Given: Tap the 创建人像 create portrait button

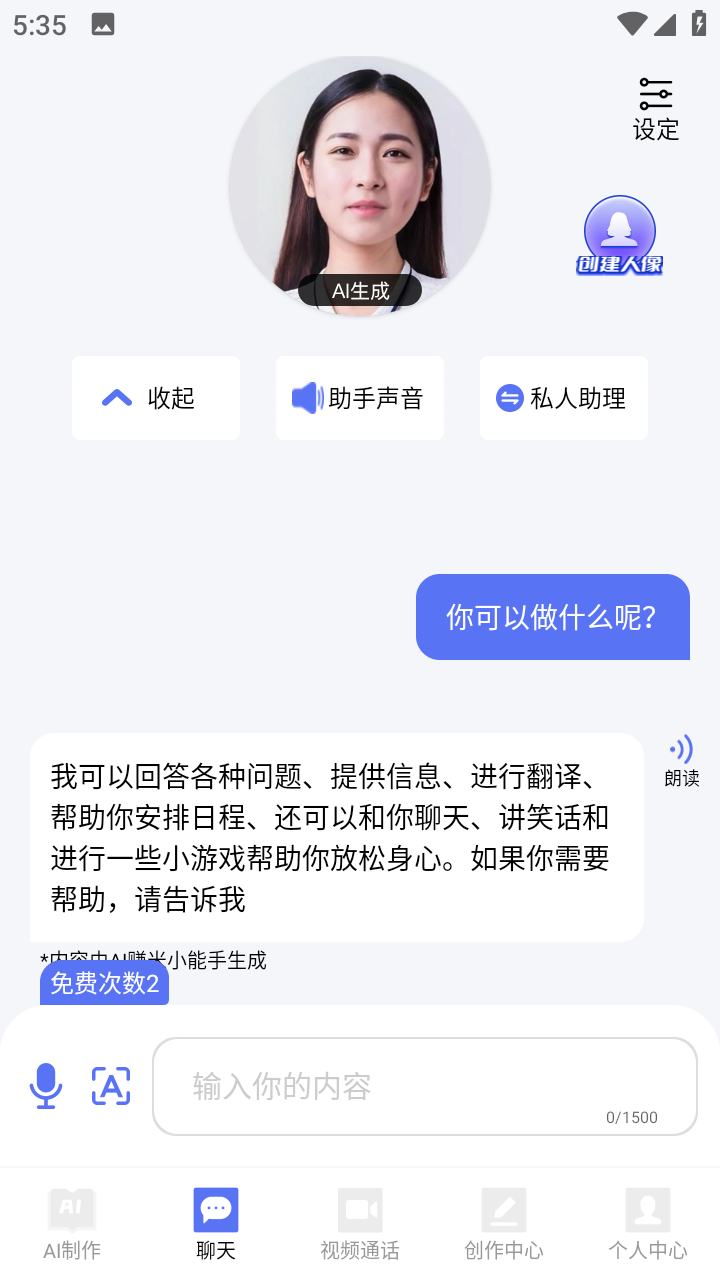Looking at the screenshot, I should click(x=620, y=236).
